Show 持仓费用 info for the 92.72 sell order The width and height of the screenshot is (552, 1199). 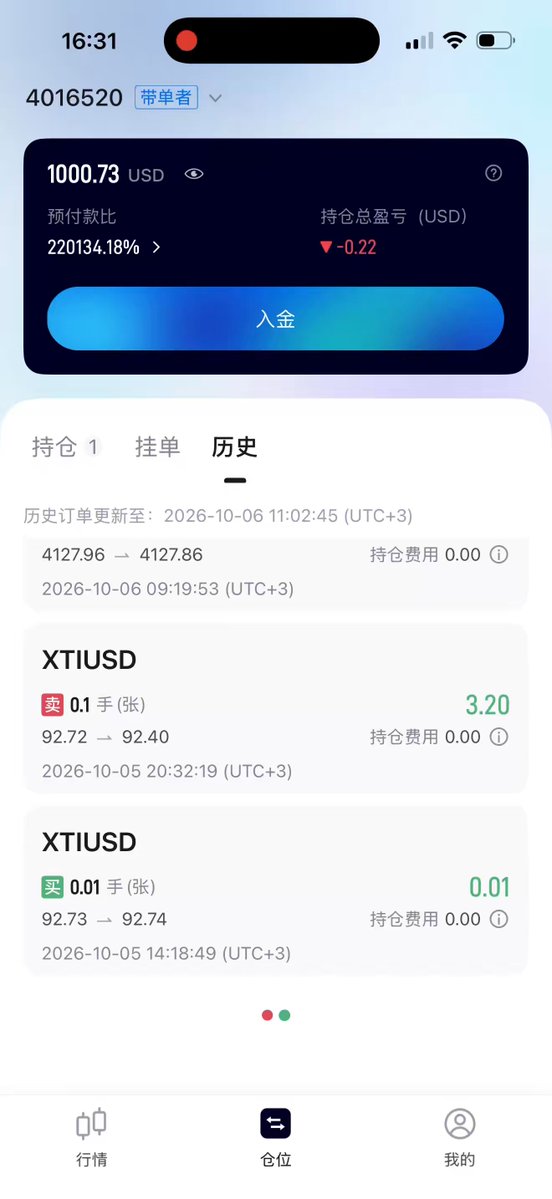click(499, 737)
